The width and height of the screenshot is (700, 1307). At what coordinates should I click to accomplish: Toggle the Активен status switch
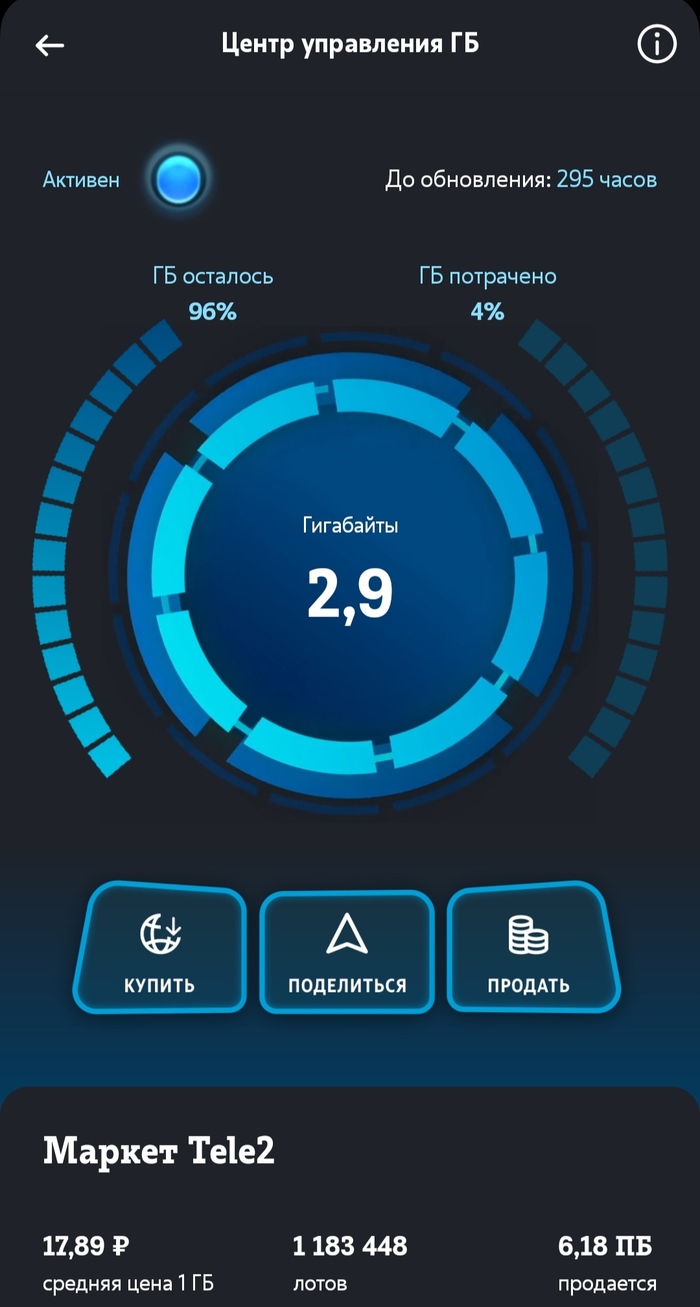180,180
